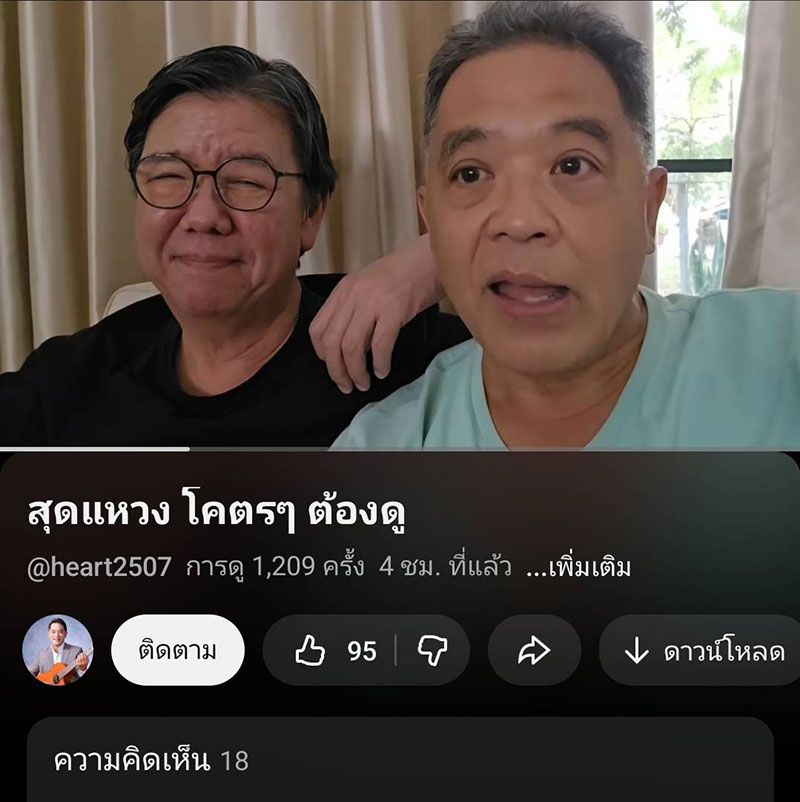Expand the description with ...เพิ่มเติม
Image resolution: width=800 pixels, height=802 pixels.
click(x=578, y=567)
